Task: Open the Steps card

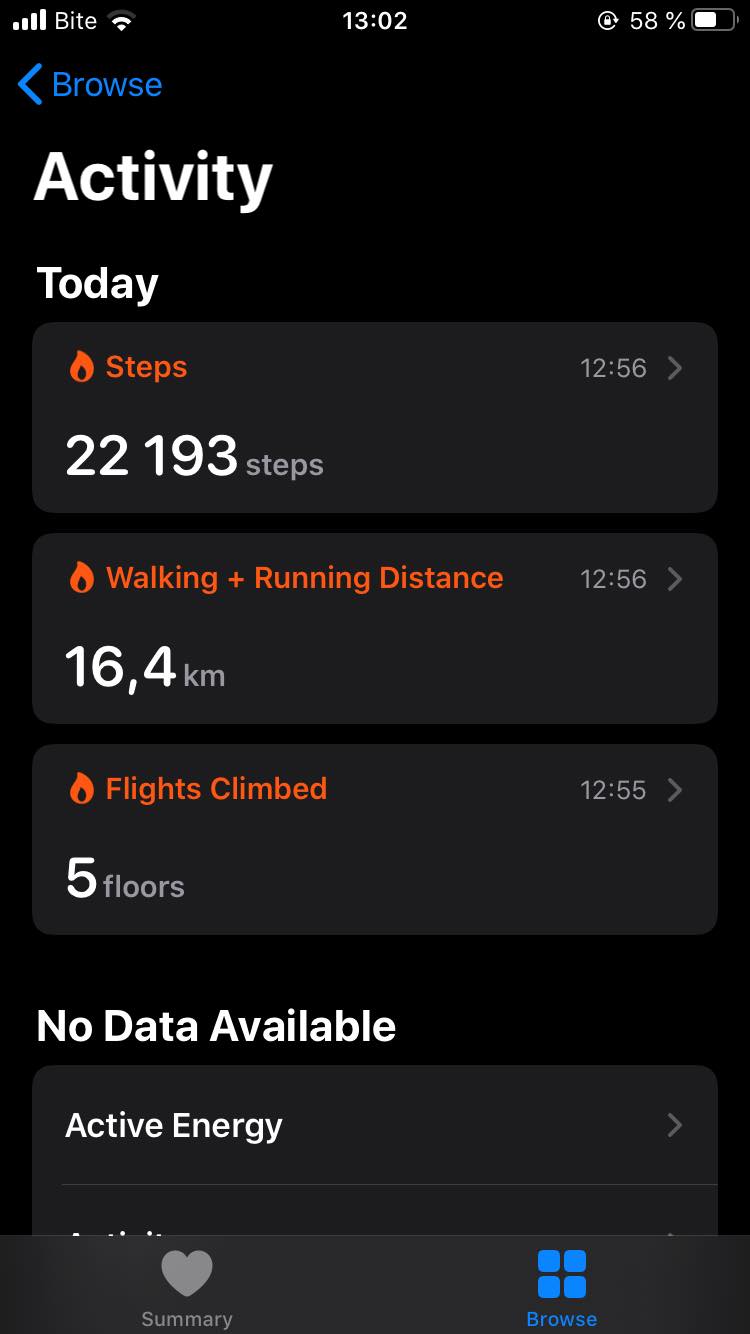Action: (x=375, y=417)
